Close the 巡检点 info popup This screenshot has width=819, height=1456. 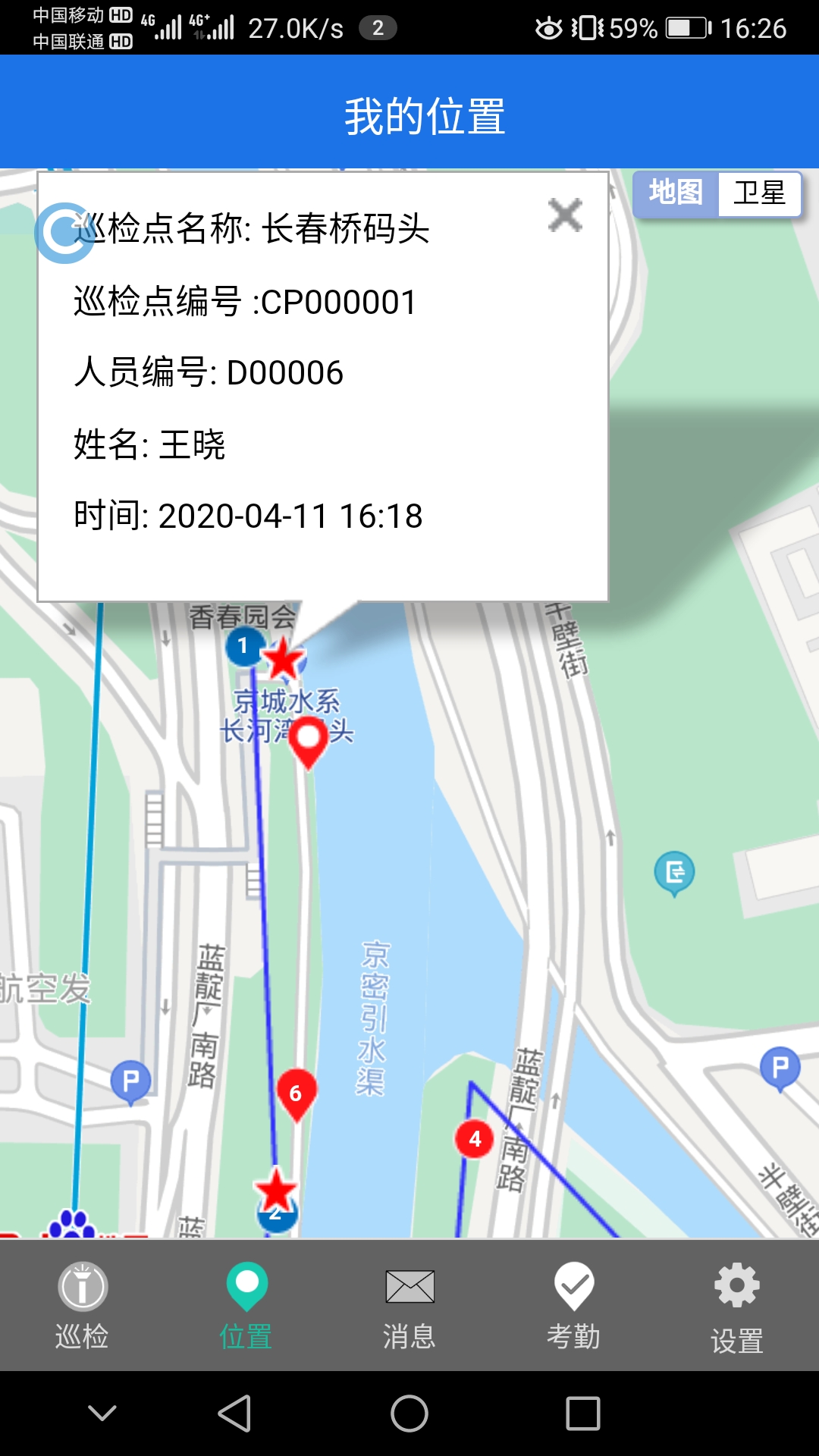[565, 215]
